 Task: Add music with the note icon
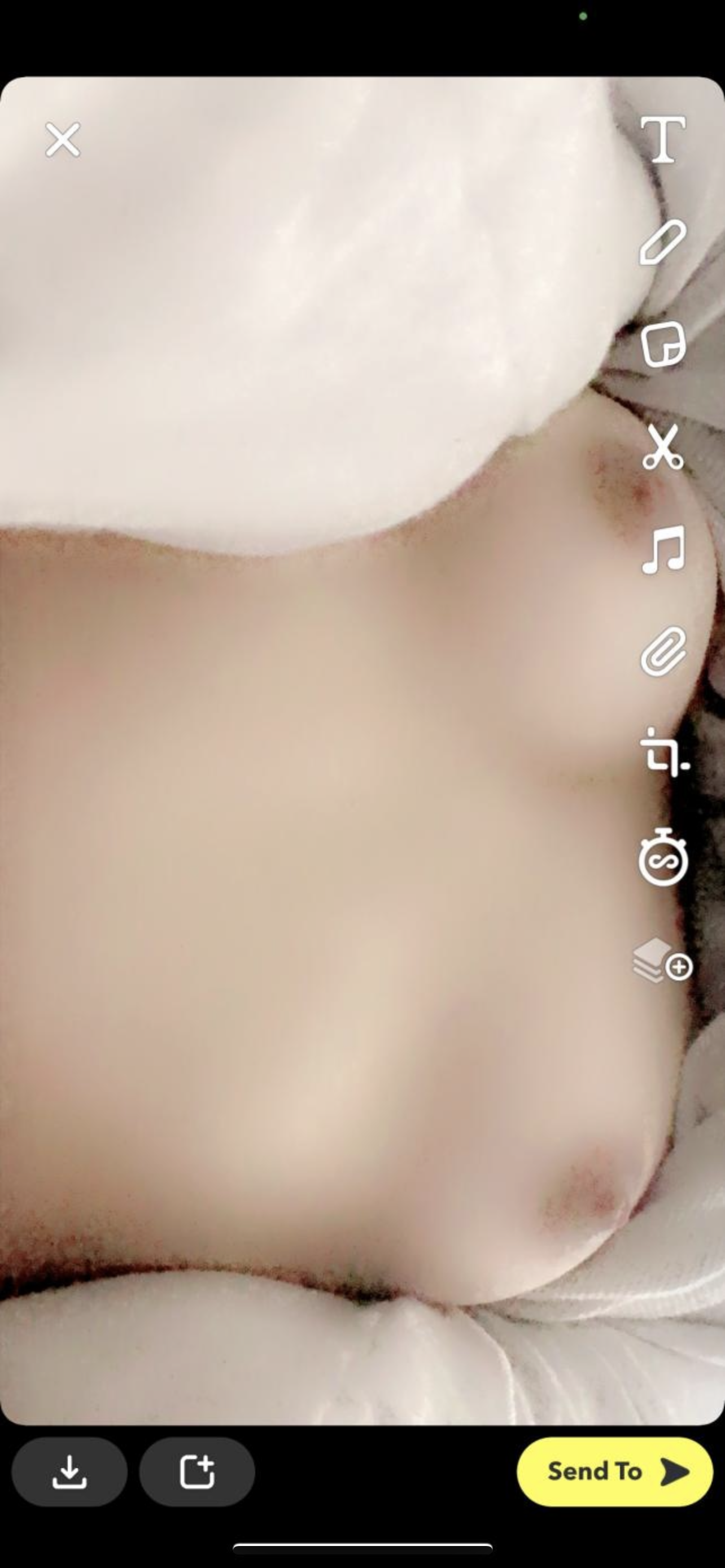click(x=662, y=550)
